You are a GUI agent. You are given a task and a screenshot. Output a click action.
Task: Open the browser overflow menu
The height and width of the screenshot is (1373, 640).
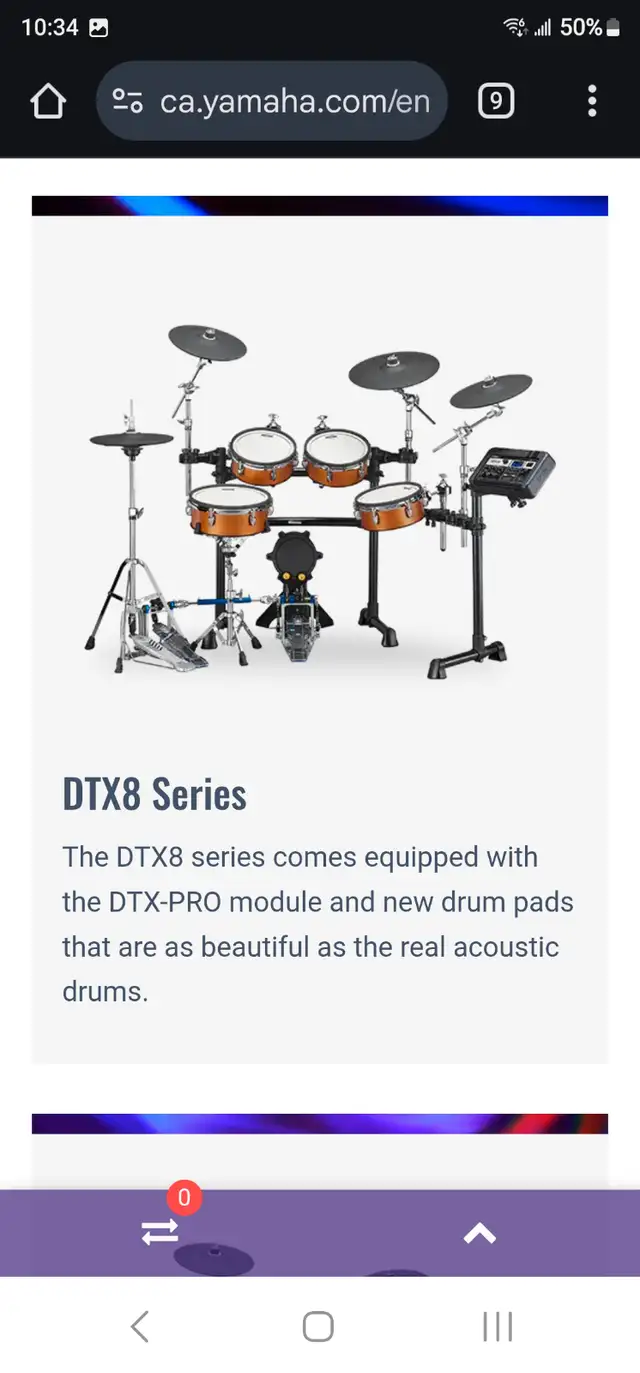pyautogui.click(x=592, y=101)
